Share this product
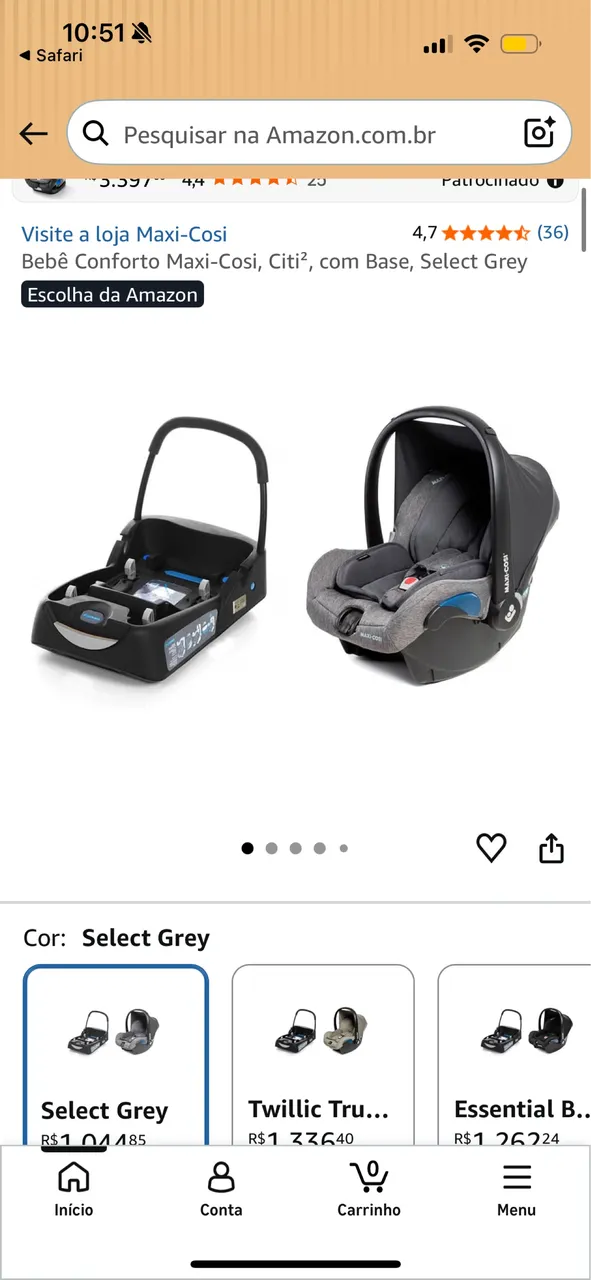 (552, 848)
